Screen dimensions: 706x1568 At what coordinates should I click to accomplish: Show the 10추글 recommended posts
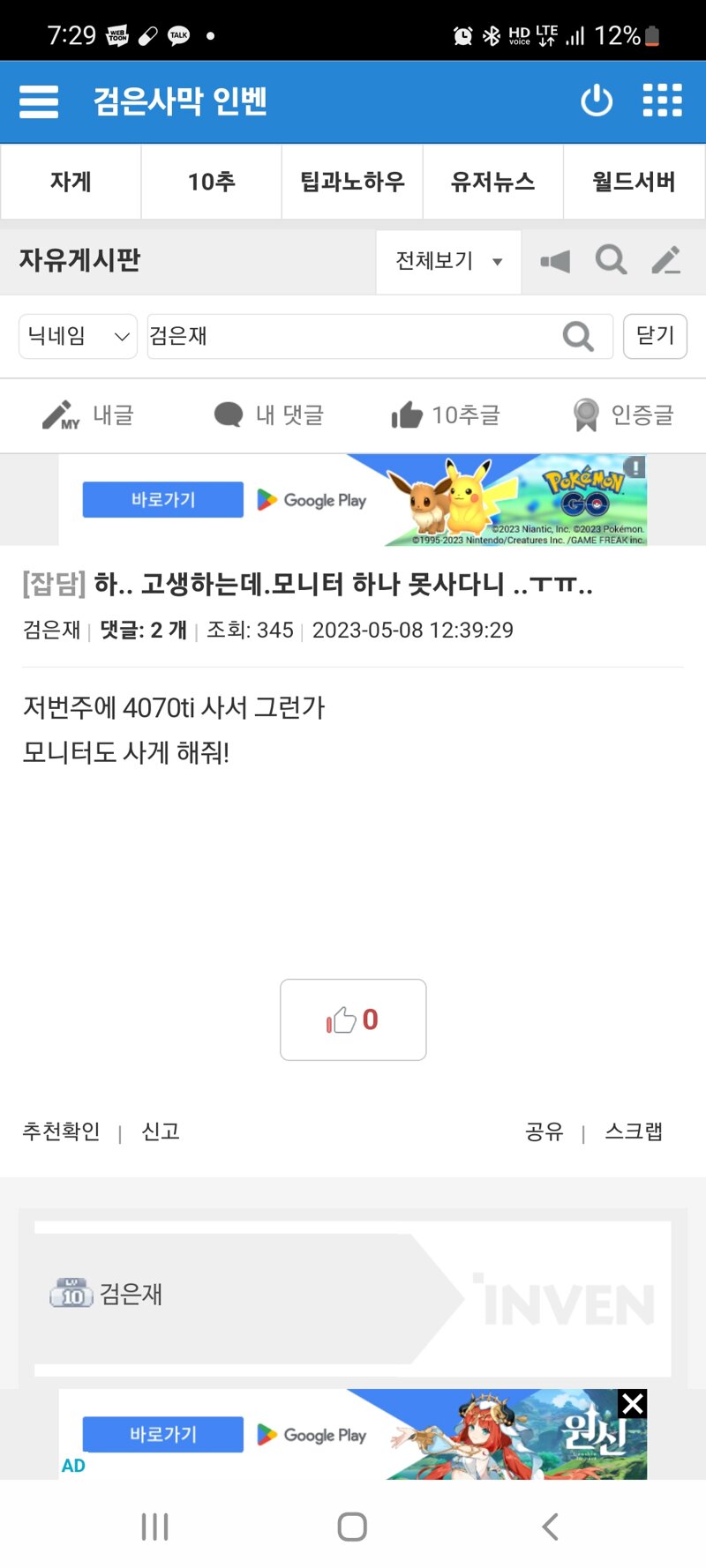[x=446, y=414]
